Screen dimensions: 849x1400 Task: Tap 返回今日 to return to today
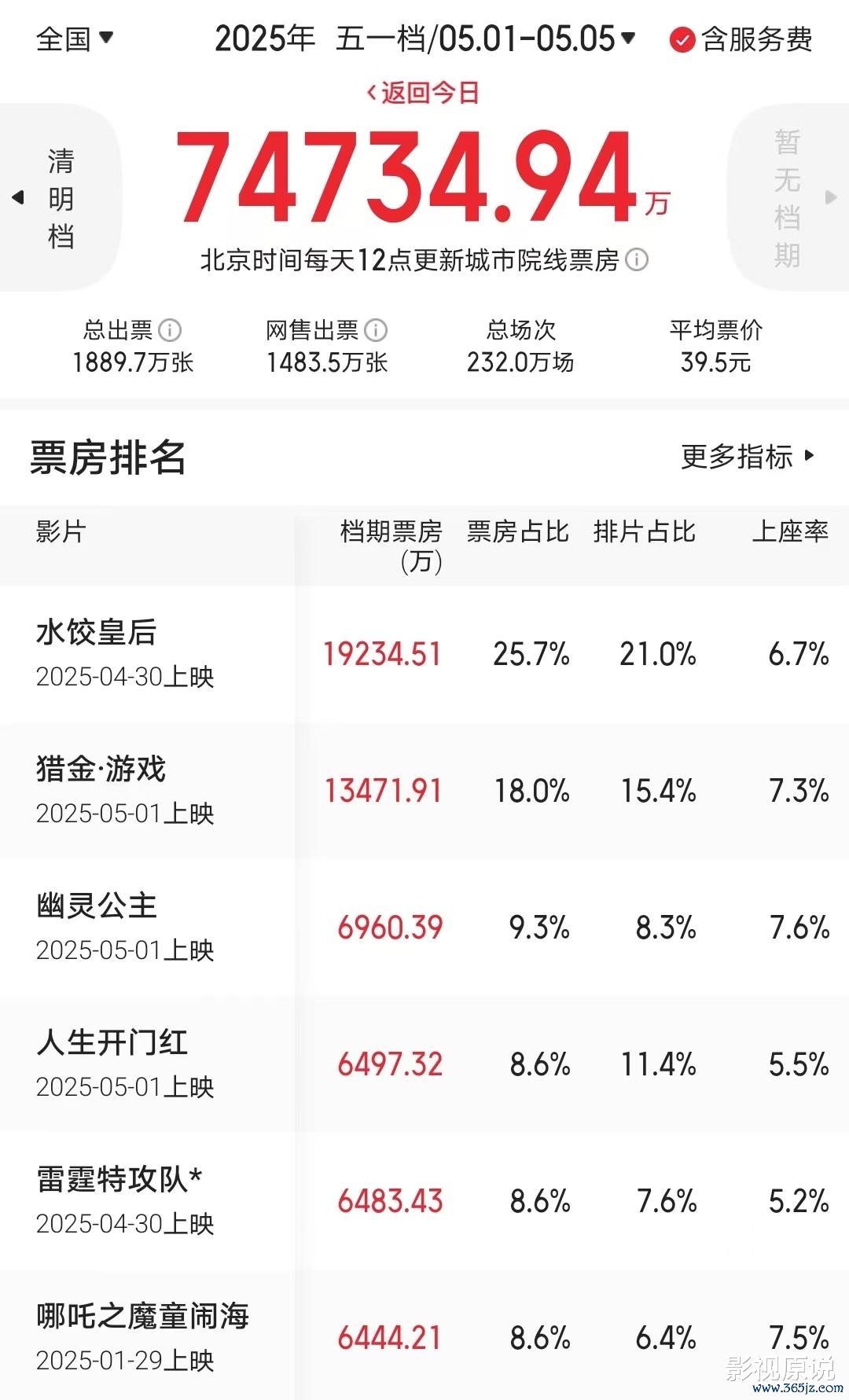pos(423,93)
